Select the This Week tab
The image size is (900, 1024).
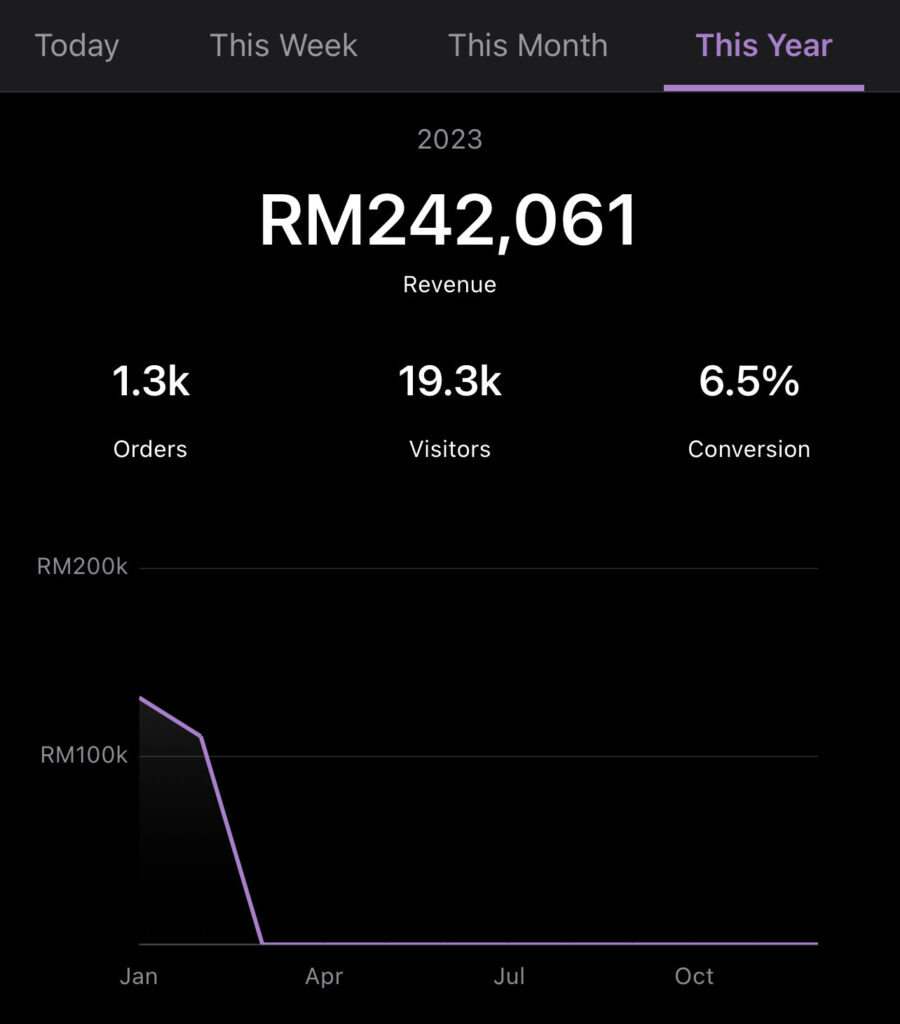[284, 46]
